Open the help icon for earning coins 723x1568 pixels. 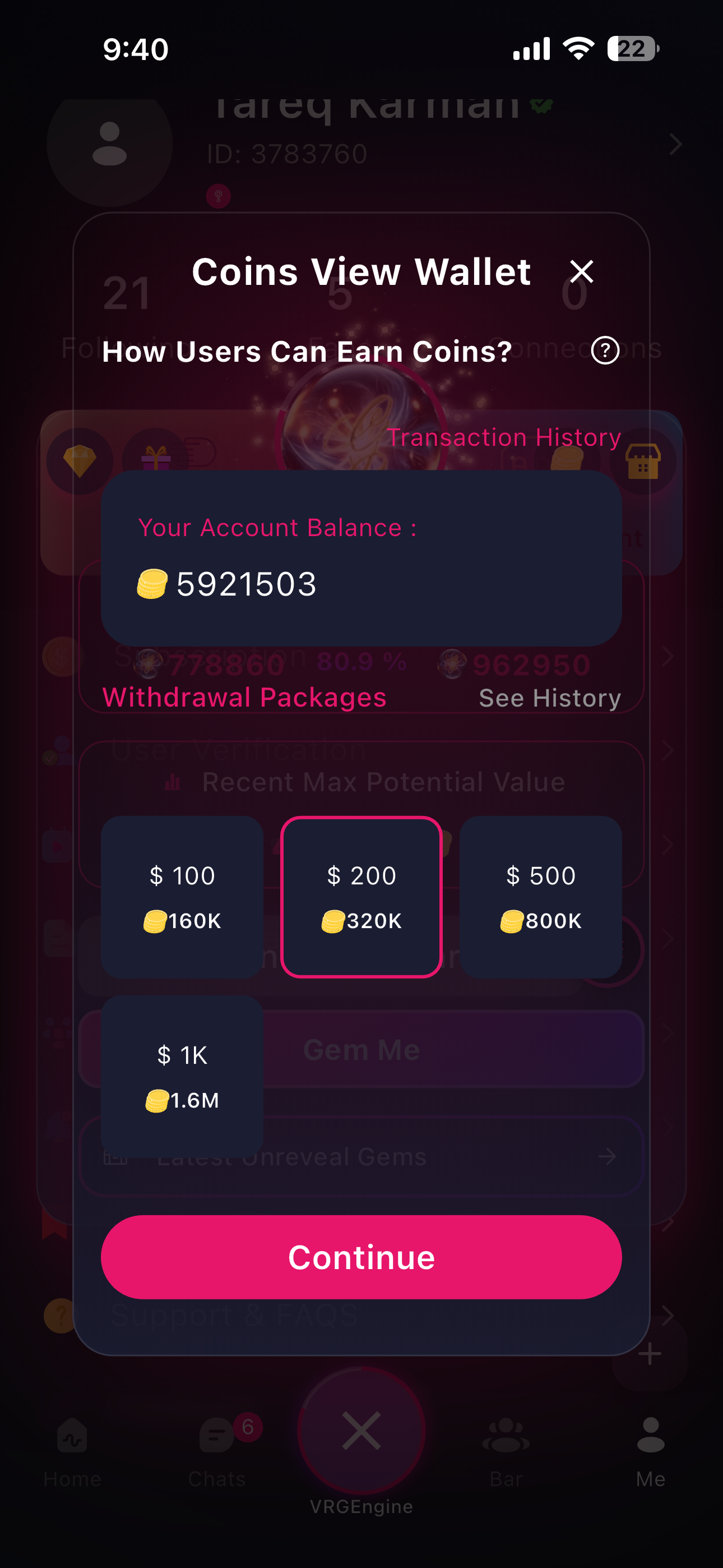click(x=605, y=351)
